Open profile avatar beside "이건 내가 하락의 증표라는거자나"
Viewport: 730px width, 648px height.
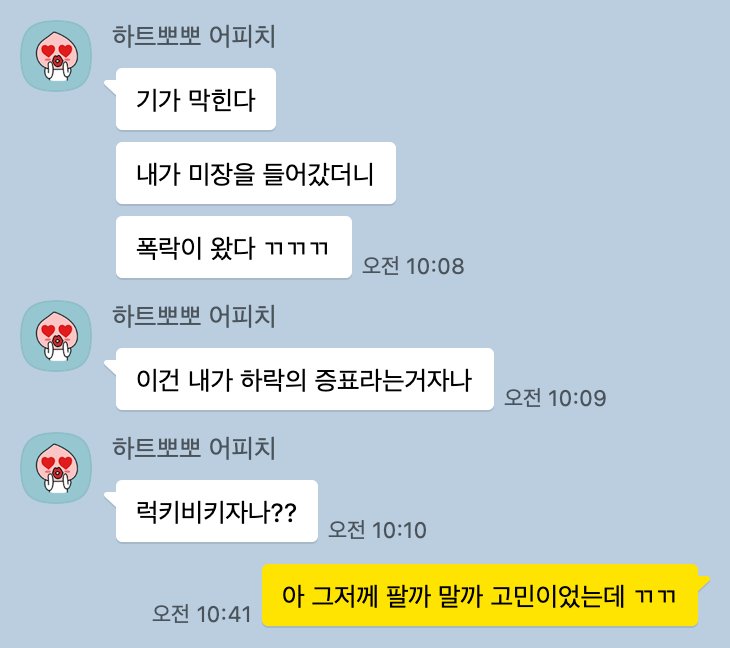click(x=57, y=335)
